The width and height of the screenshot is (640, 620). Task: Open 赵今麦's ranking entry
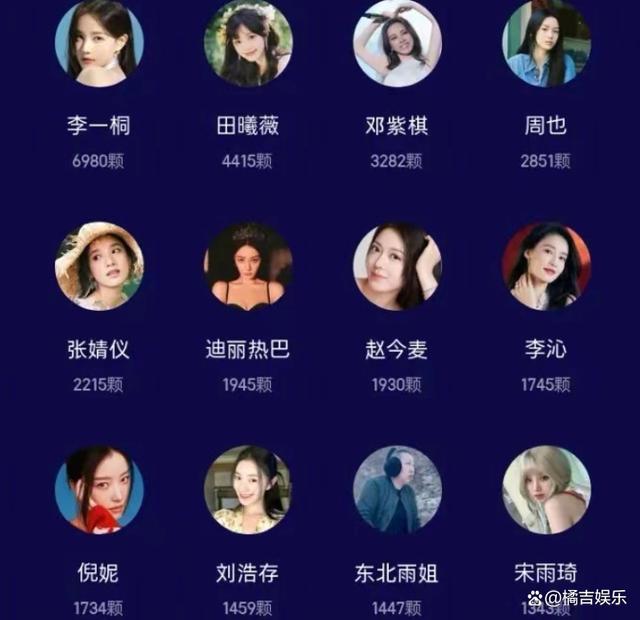coord(397,266)
